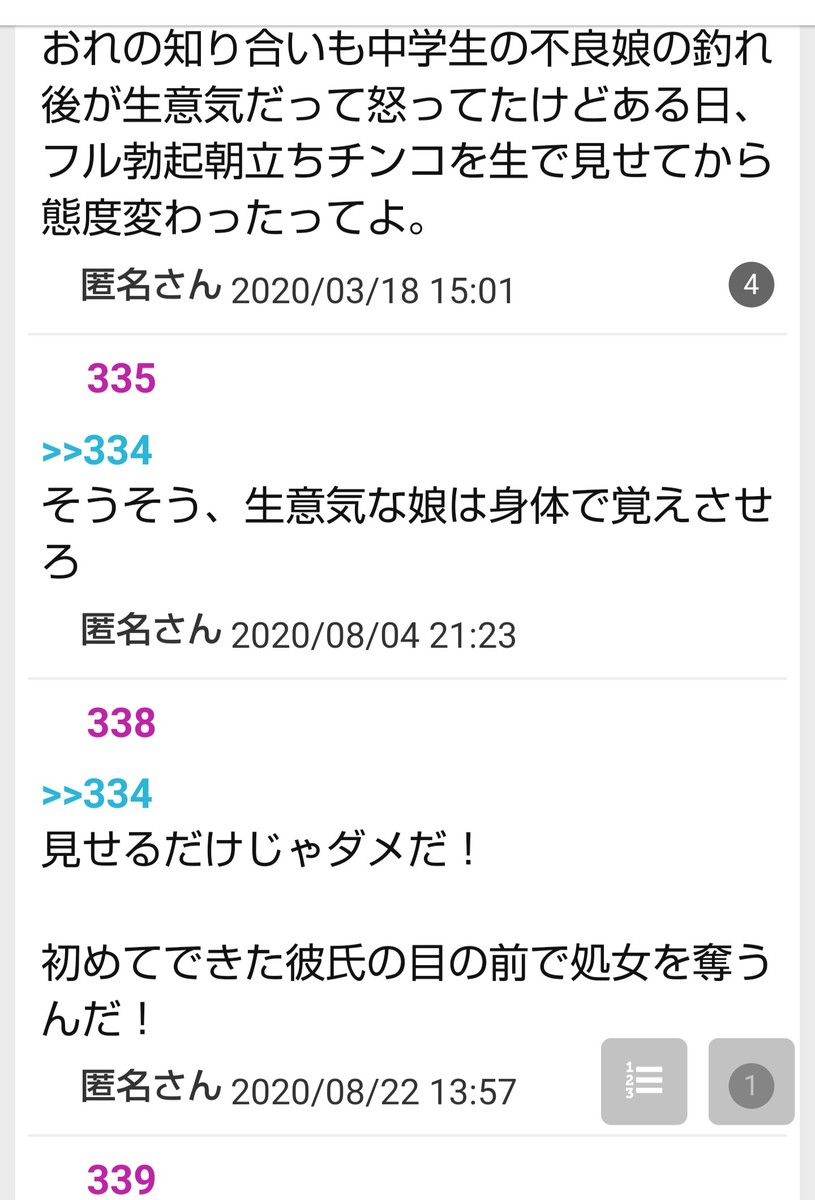Image resolution: width=815 pixels, height=1200 pixels.
Task: Select post number 339
Action: (122, 1180)
